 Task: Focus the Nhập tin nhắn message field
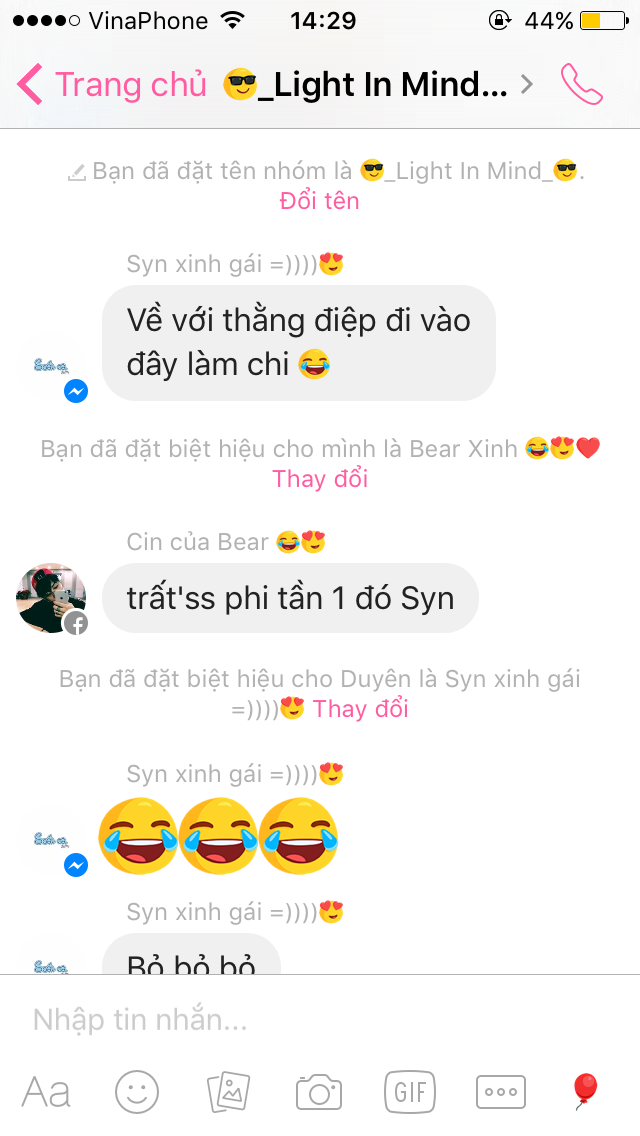(x=320, y=1019)
